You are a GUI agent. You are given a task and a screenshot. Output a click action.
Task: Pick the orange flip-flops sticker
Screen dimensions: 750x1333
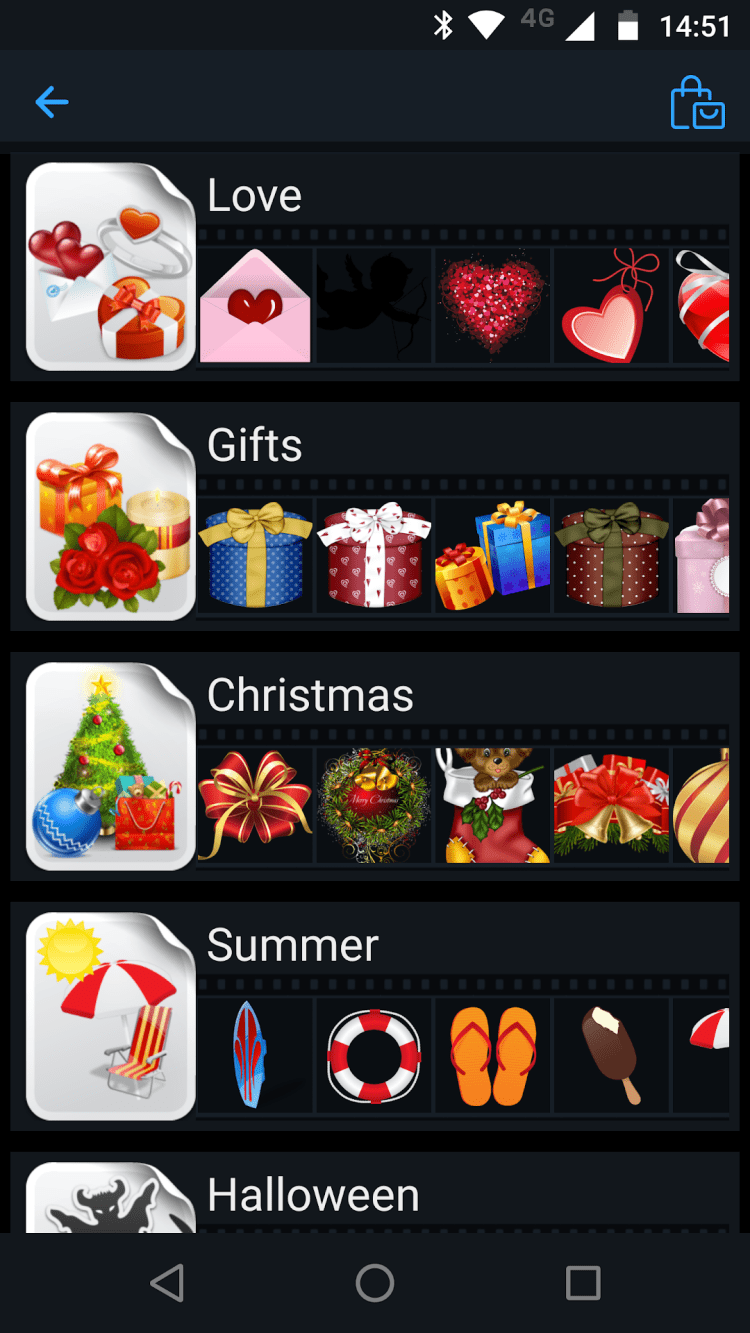(492, 1056)
